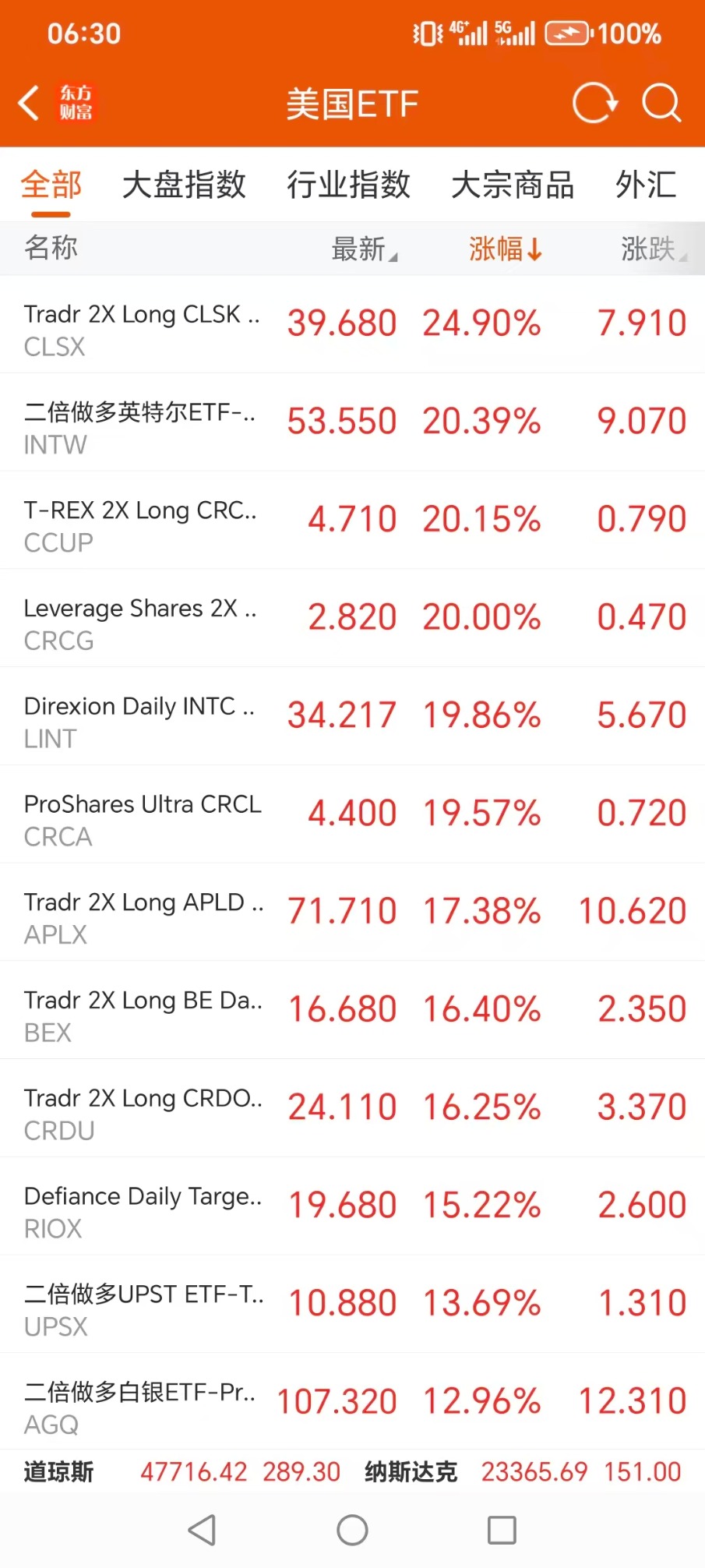This screenshot has height=1568, width=705.
Task: Open the INTW ETF details
Action: point(352,422)
